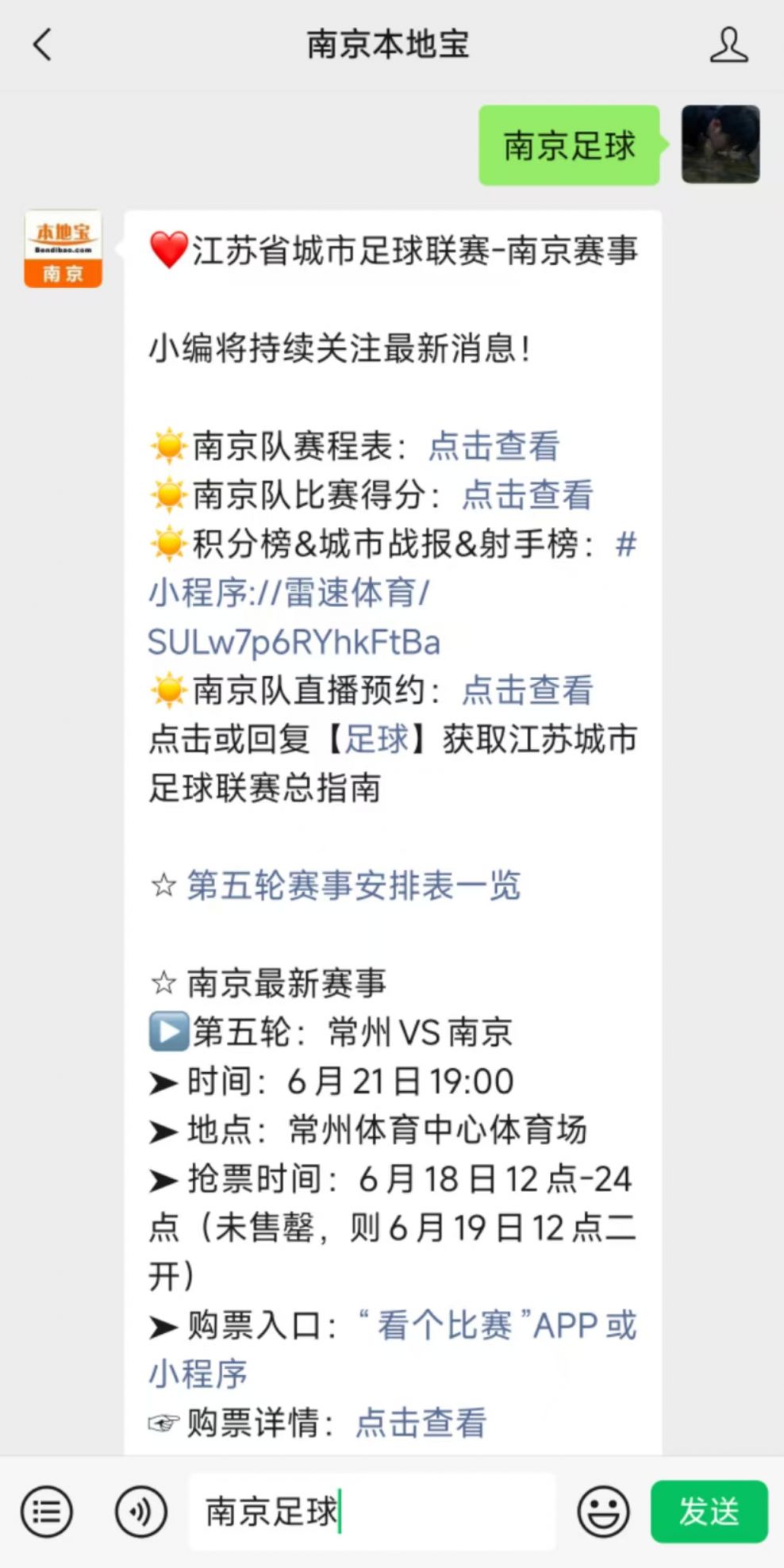Screen dimensions: 784x1568
Task: Open 点击查看 link for 南京队直播预约
Action: tap(527, 690)
